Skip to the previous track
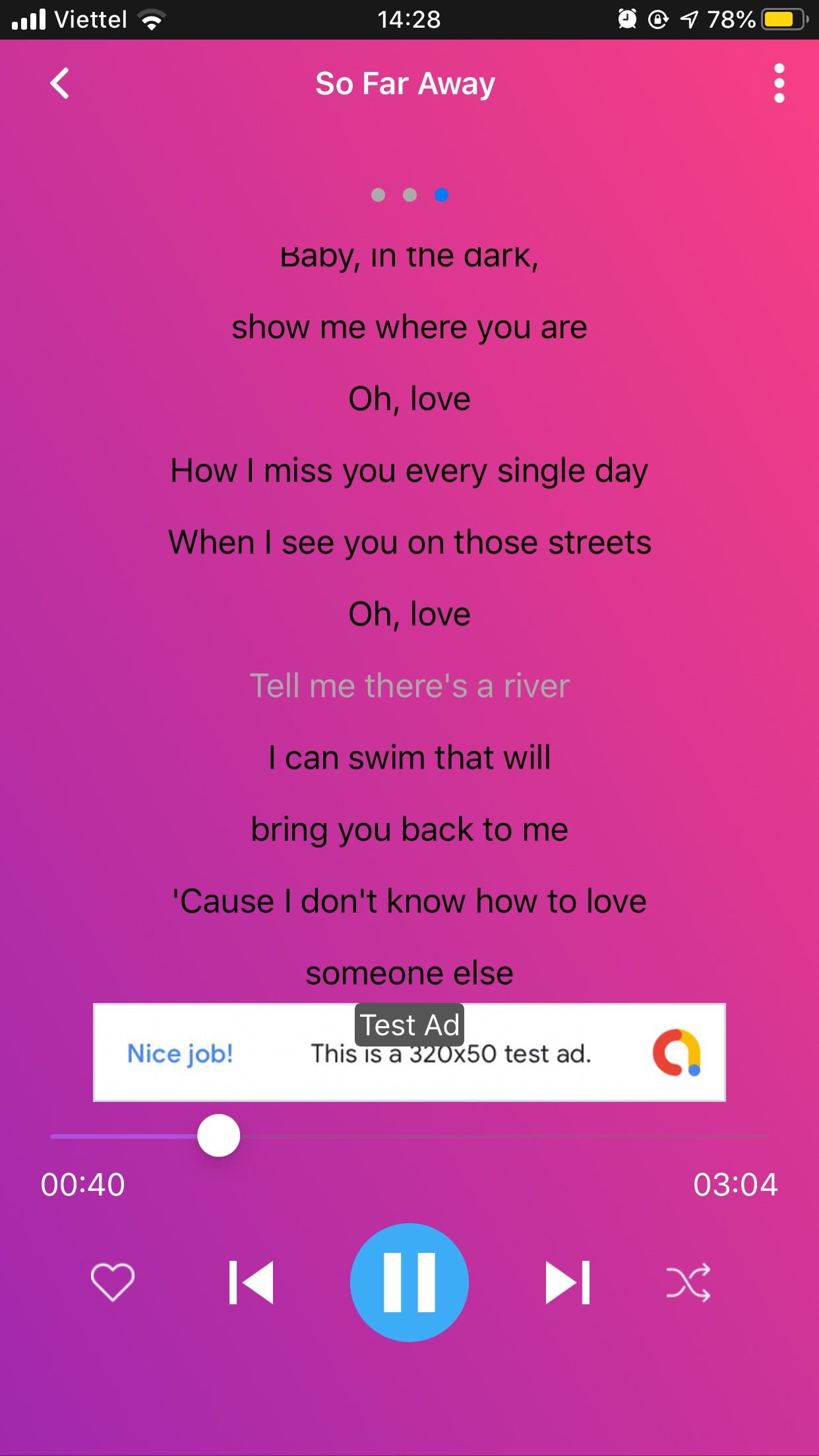 pos(251,1282)
